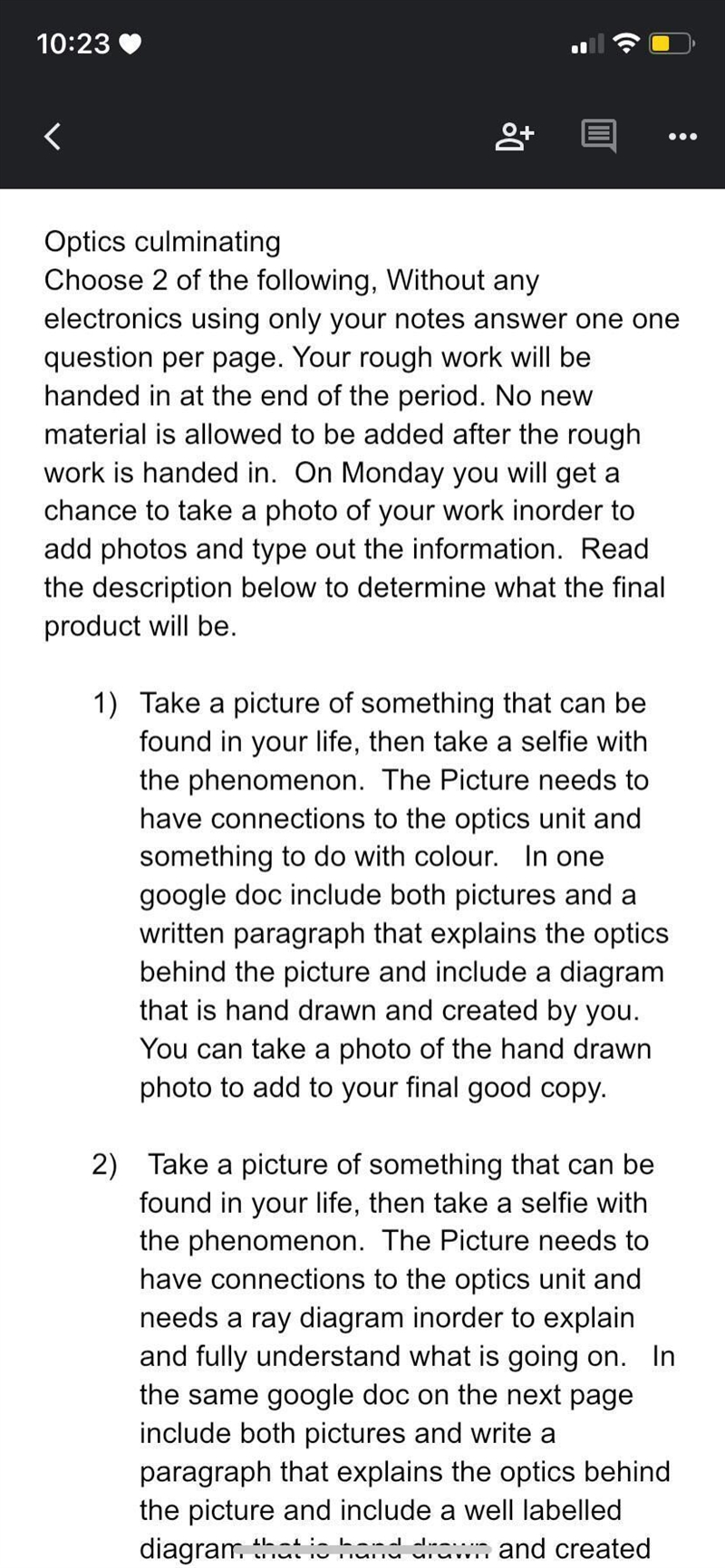
Task: Open the share/add people icon
Action: click(x=514, y=136)
